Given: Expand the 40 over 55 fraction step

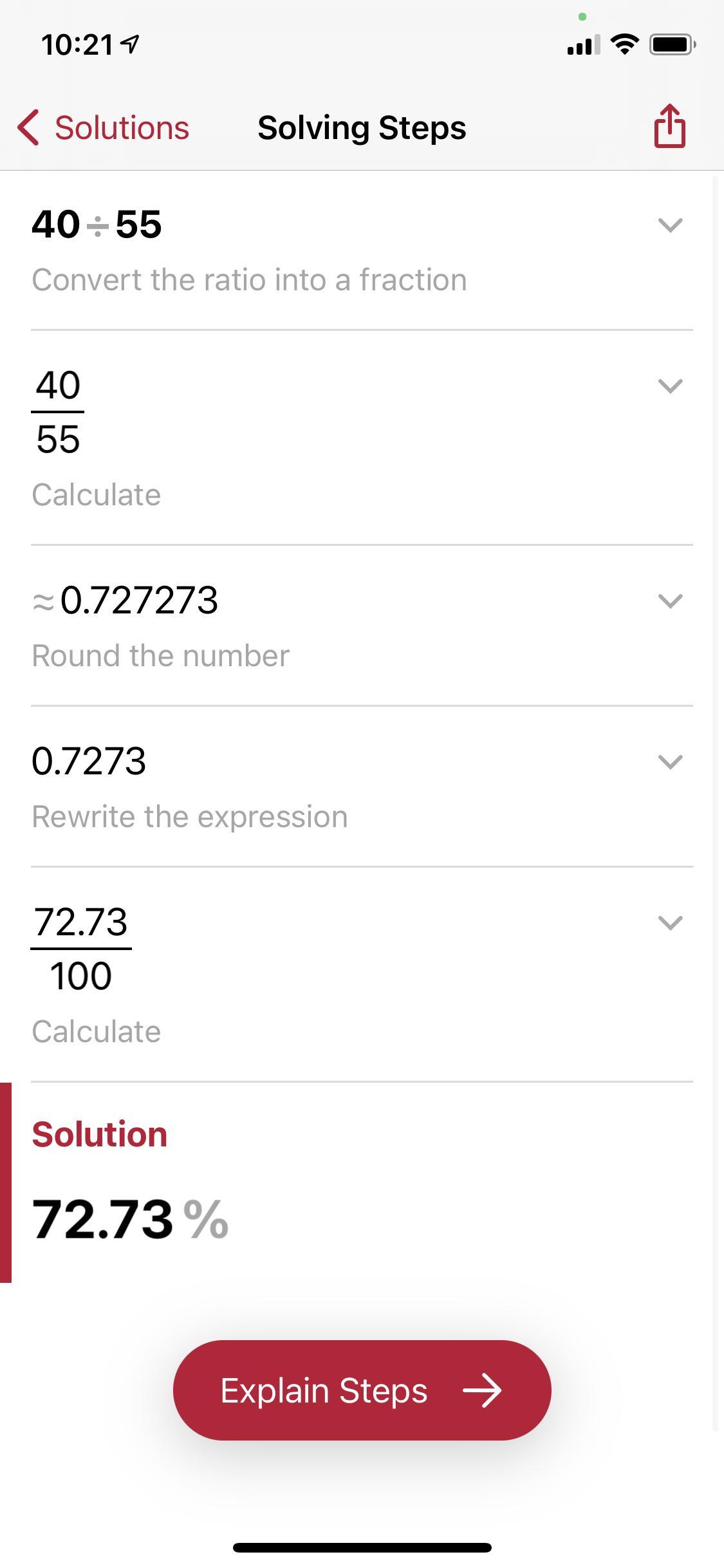Looking at the screenshot, I should click(670, 386).
